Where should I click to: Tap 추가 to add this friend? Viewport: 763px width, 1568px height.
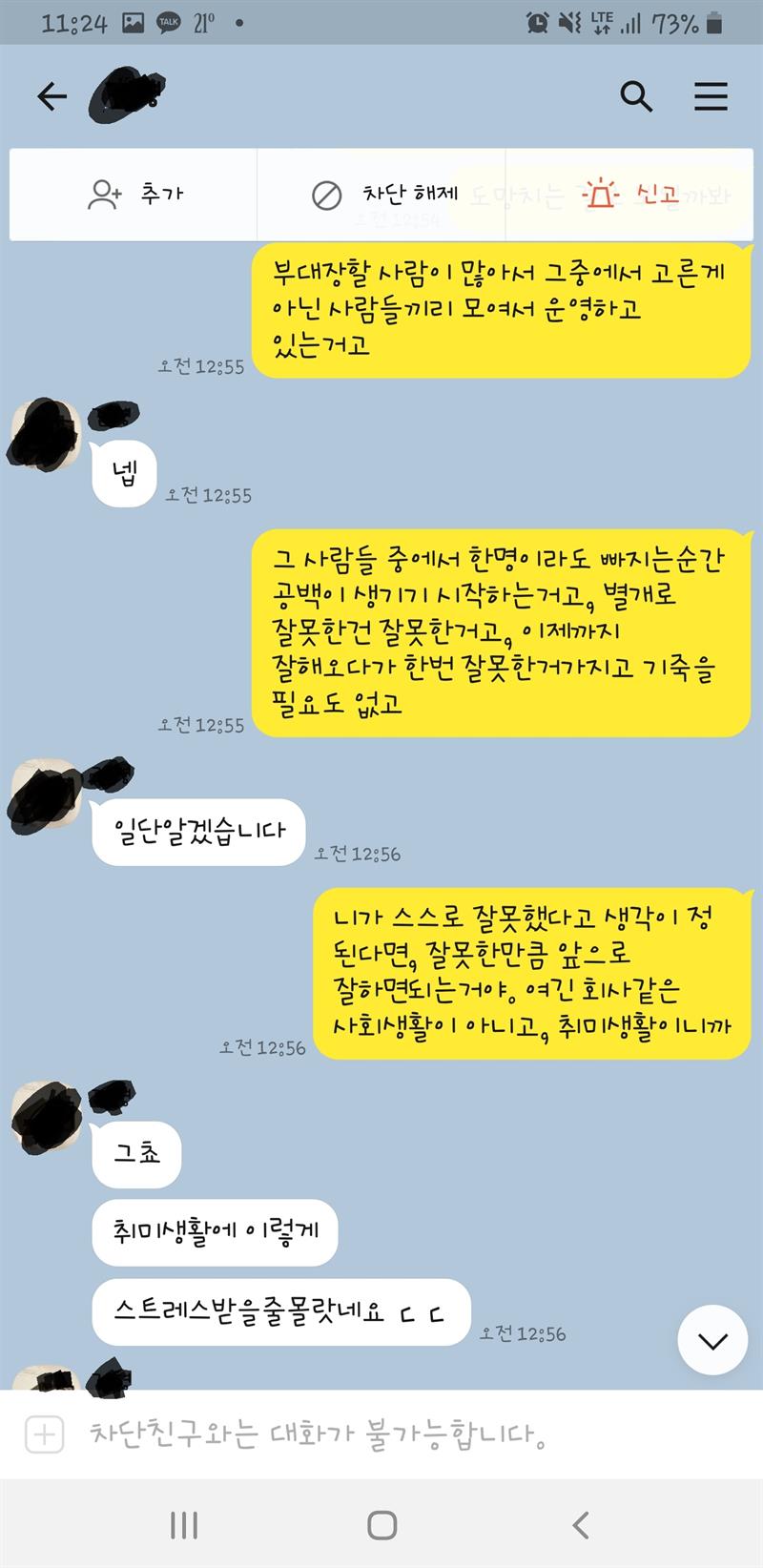134,195
